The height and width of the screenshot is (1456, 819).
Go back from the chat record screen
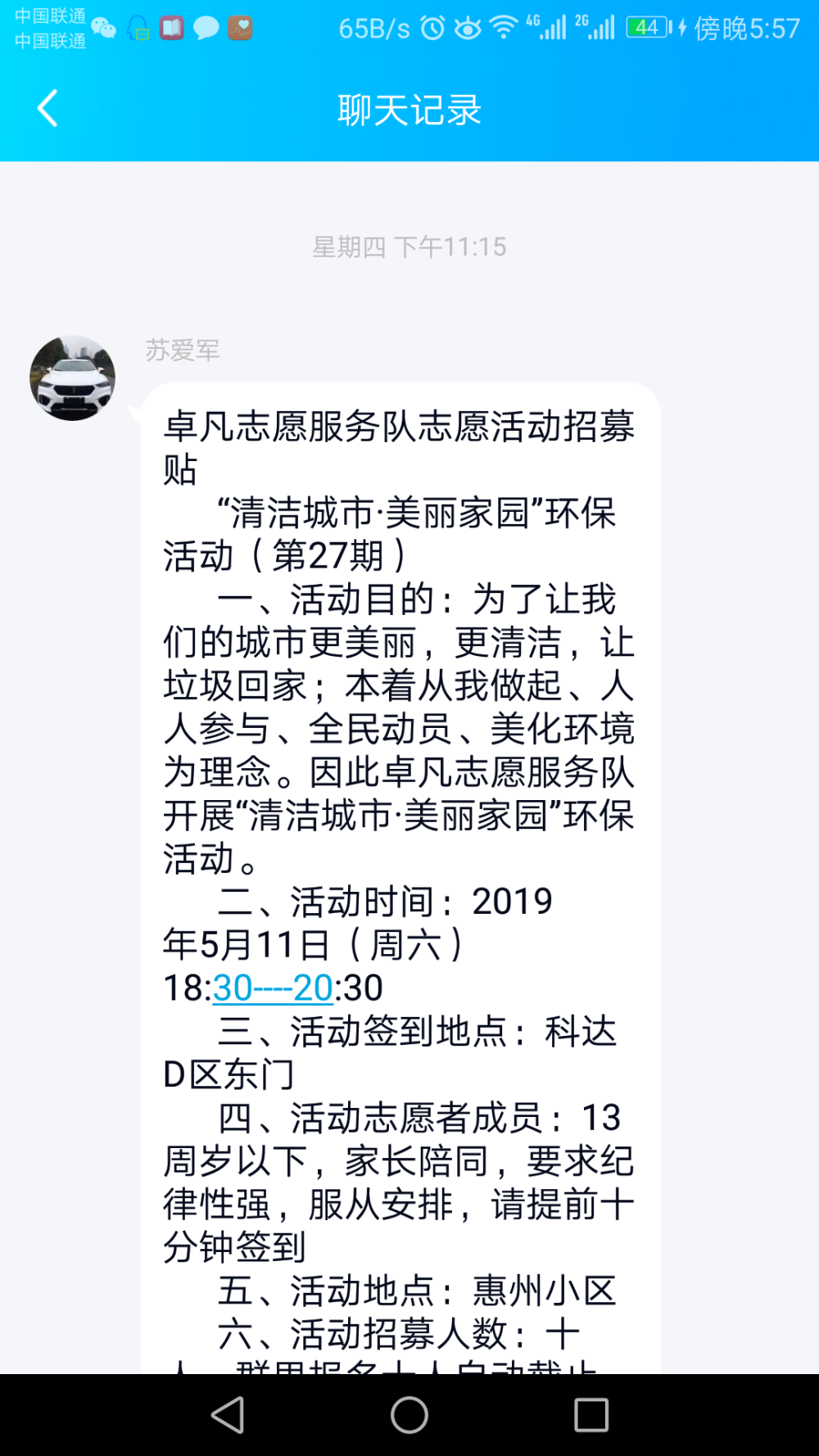tap(48, 108)
